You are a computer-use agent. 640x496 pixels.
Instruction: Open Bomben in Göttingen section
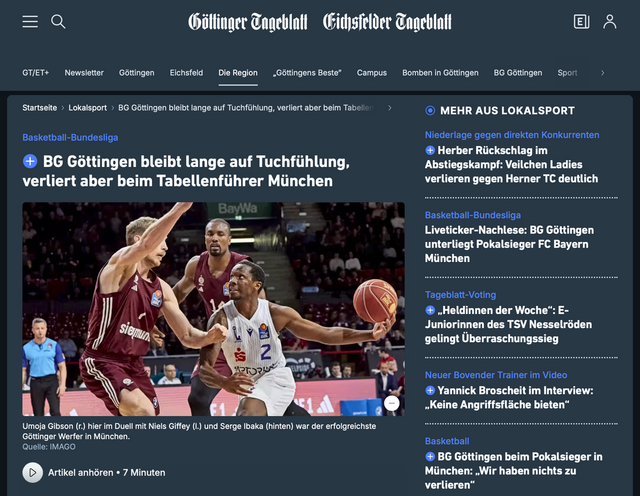point(440,72)
